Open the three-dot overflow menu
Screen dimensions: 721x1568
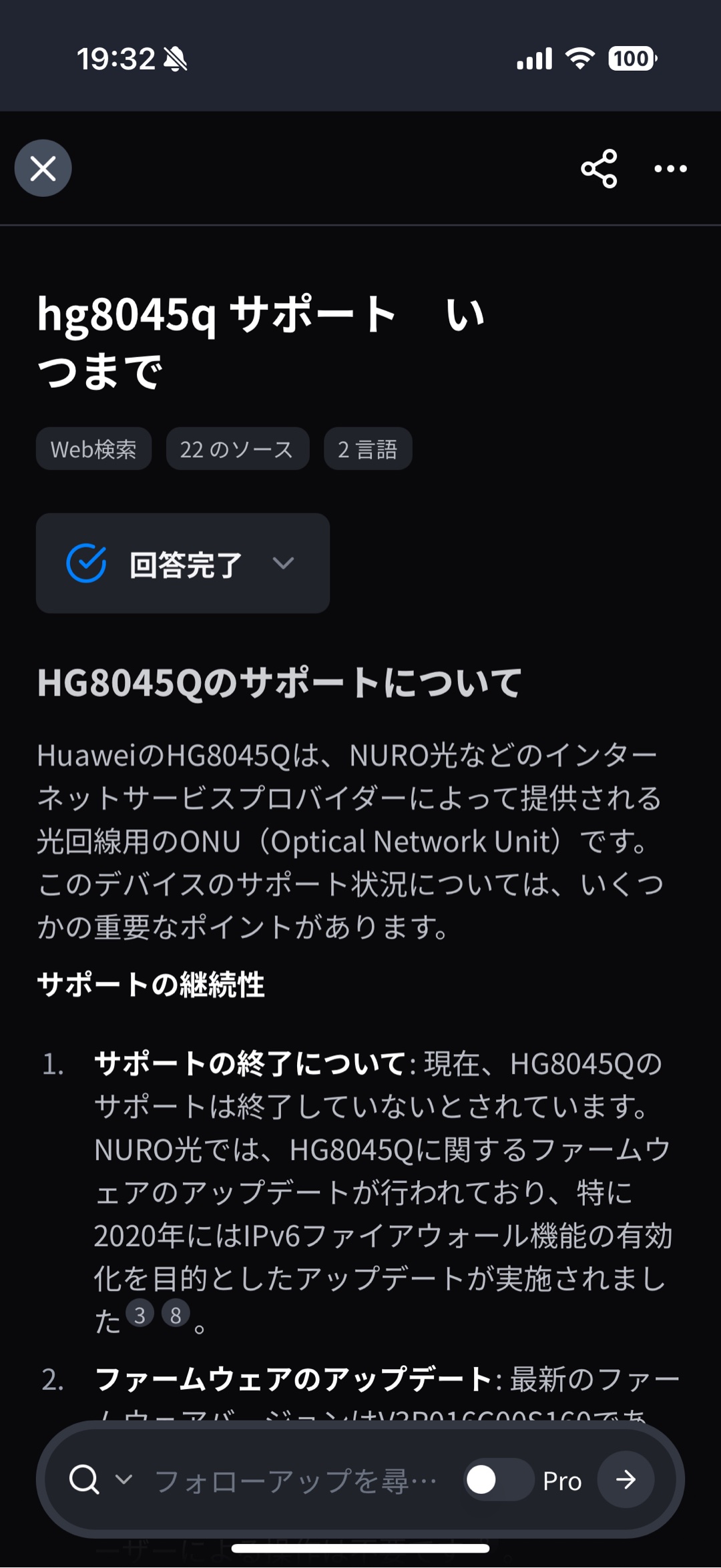pyautogui.click(x=670, y=168)
